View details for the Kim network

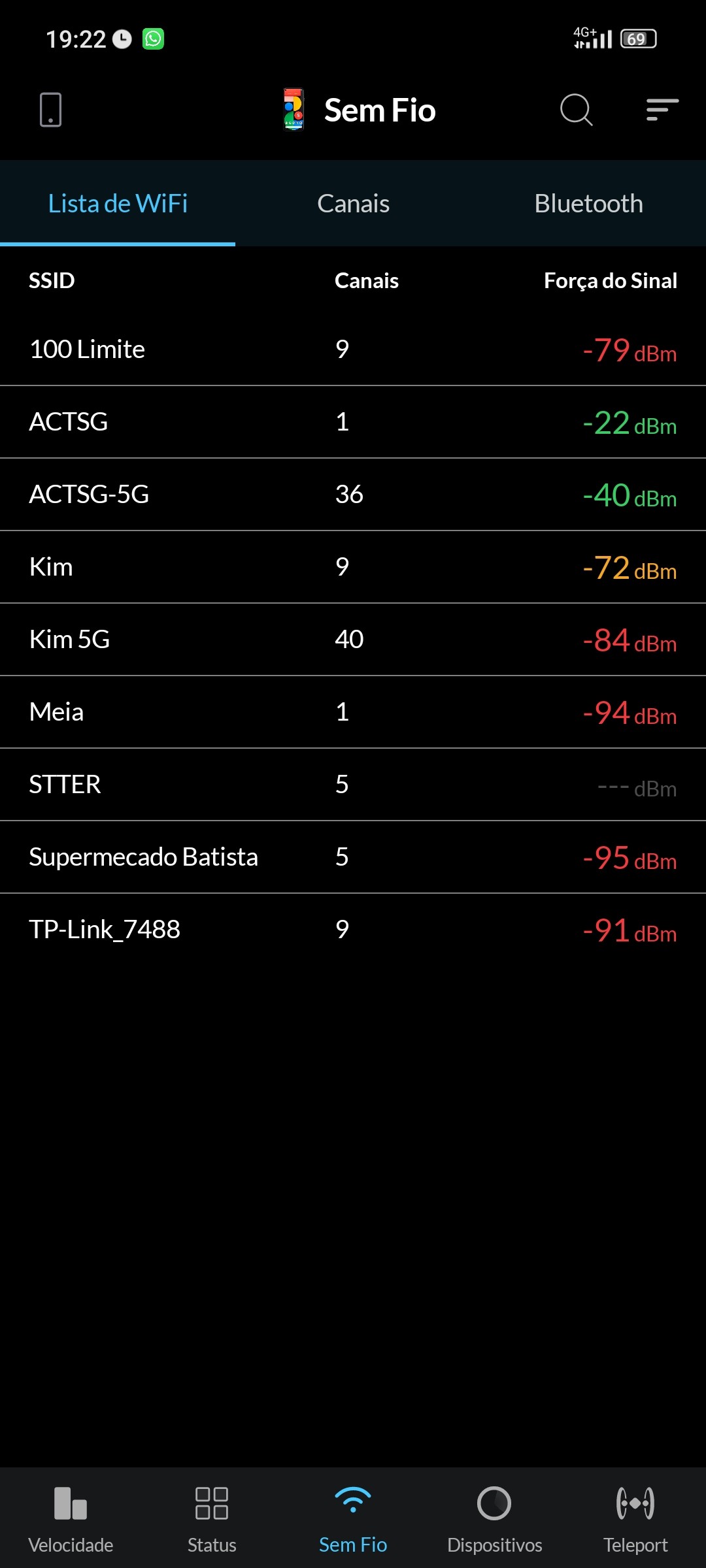(353, 567)
